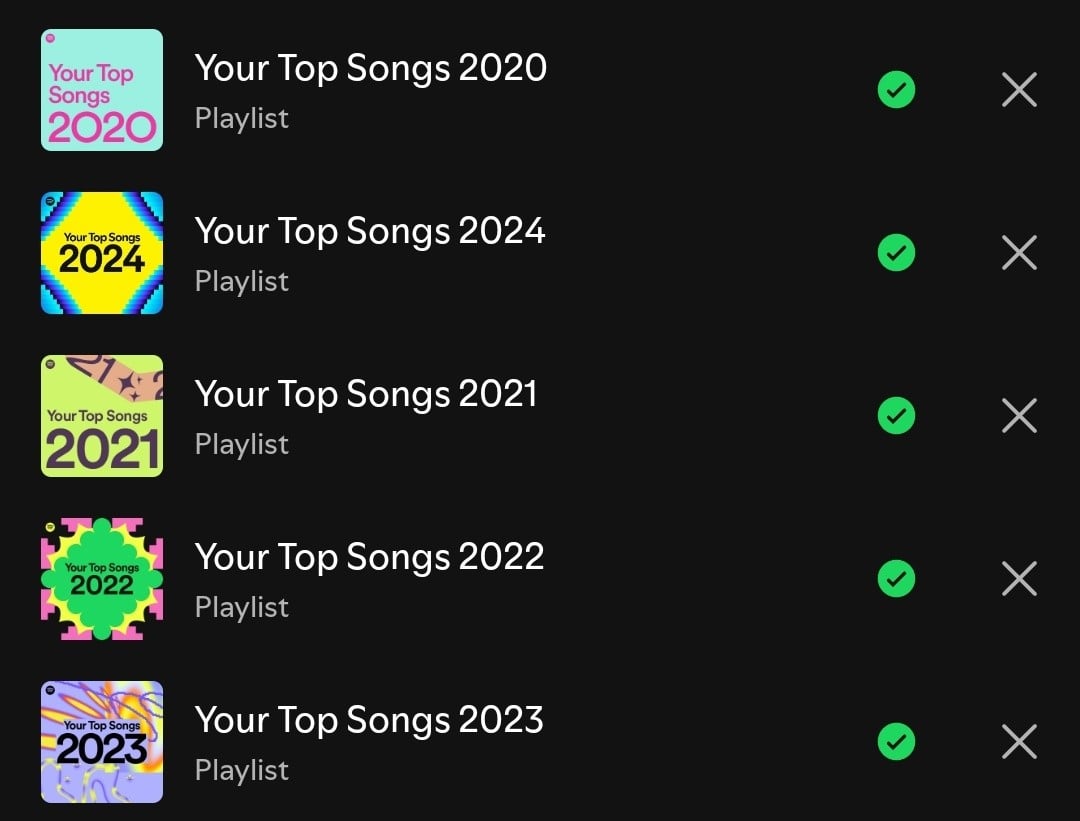Toggle the green check for Top Songs 2022
Screen dimensions: 1080x821
pyautogui.click(x=896, y=579)
